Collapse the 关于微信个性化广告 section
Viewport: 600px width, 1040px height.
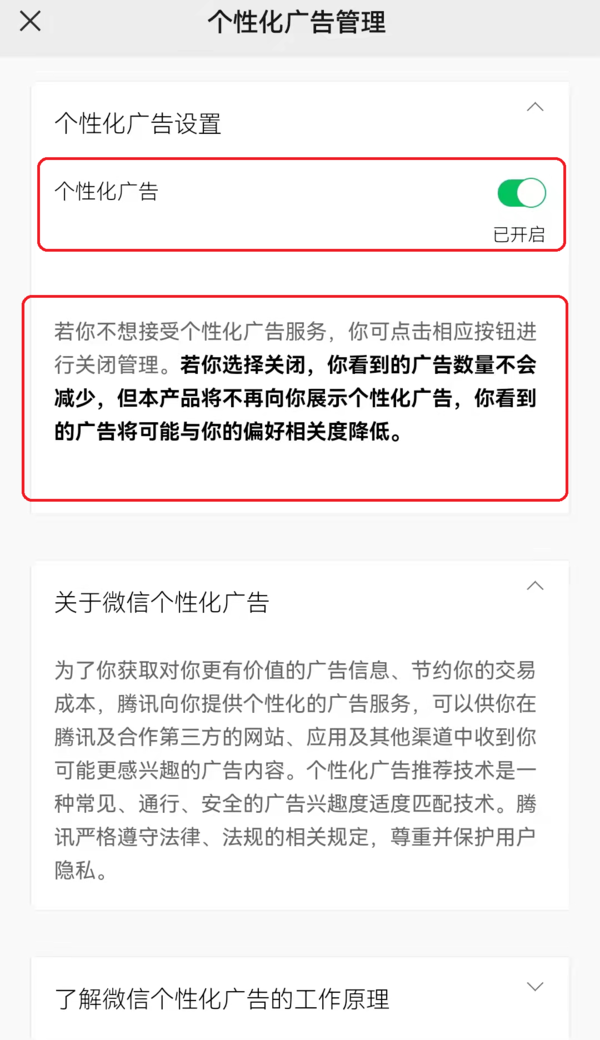point(535,586)
